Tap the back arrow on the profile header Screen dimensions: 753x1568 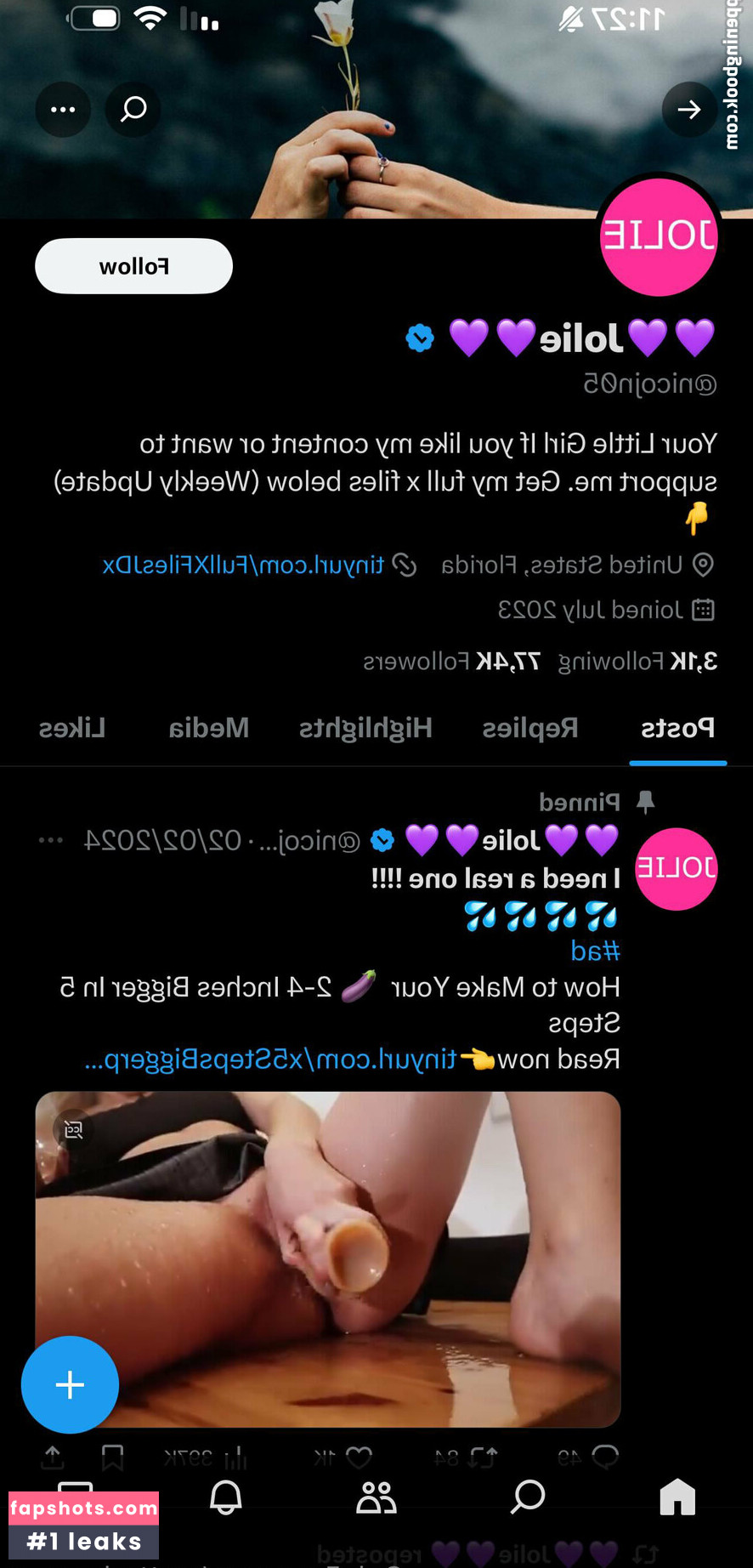pyautogui.click(x=689, y=109)
